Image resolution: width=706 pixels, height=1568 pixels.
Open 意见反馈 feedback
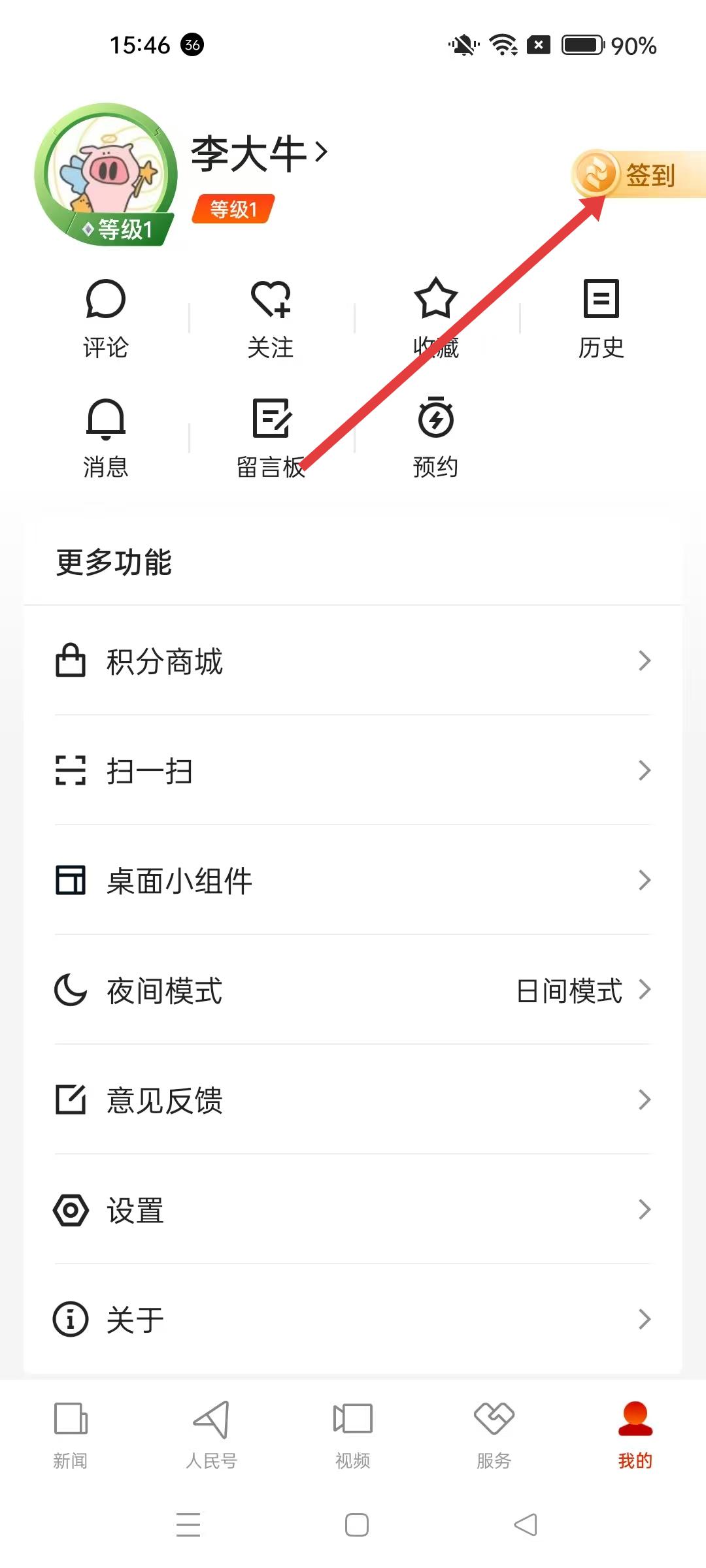click(353, 1100)
